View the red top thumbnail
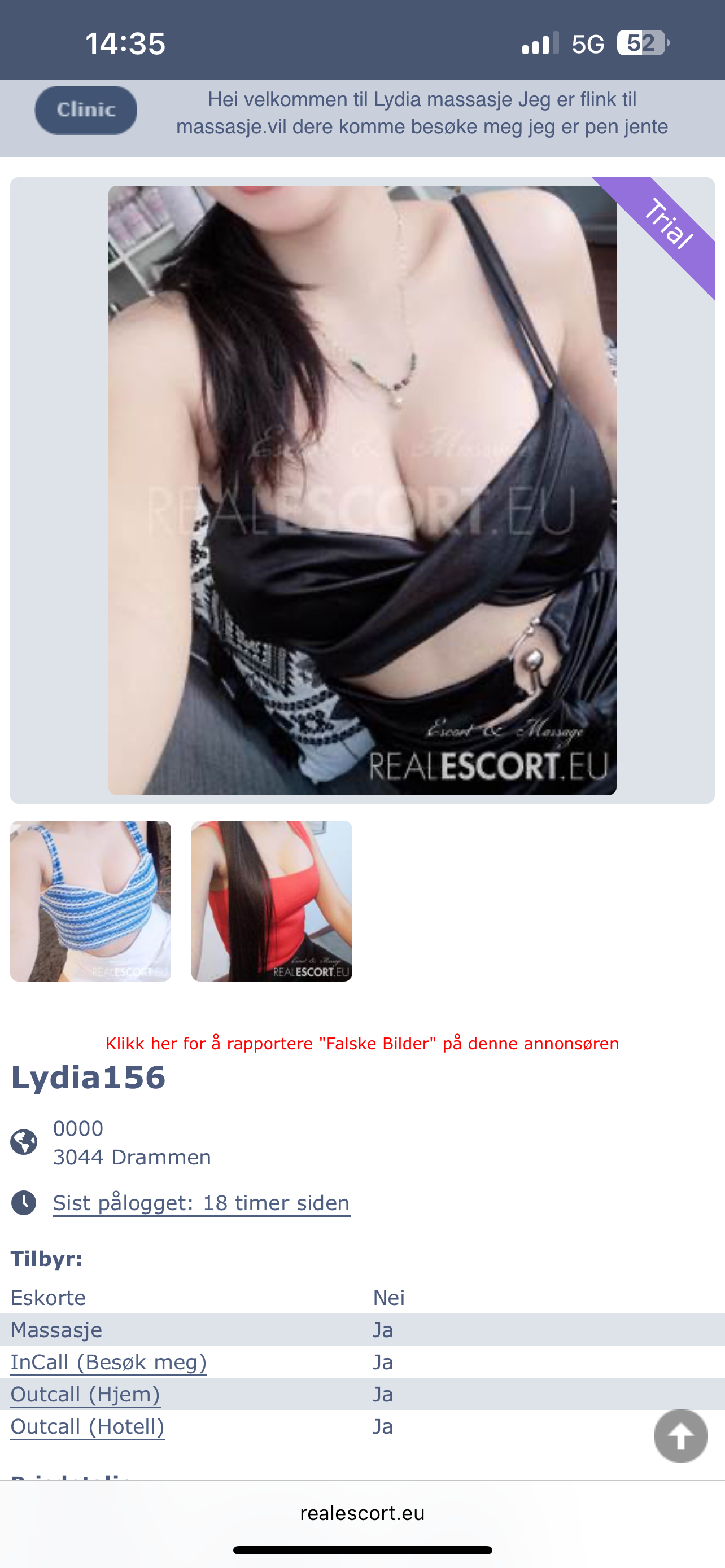This screenshot has width=725, height=1568. (272, 901)
